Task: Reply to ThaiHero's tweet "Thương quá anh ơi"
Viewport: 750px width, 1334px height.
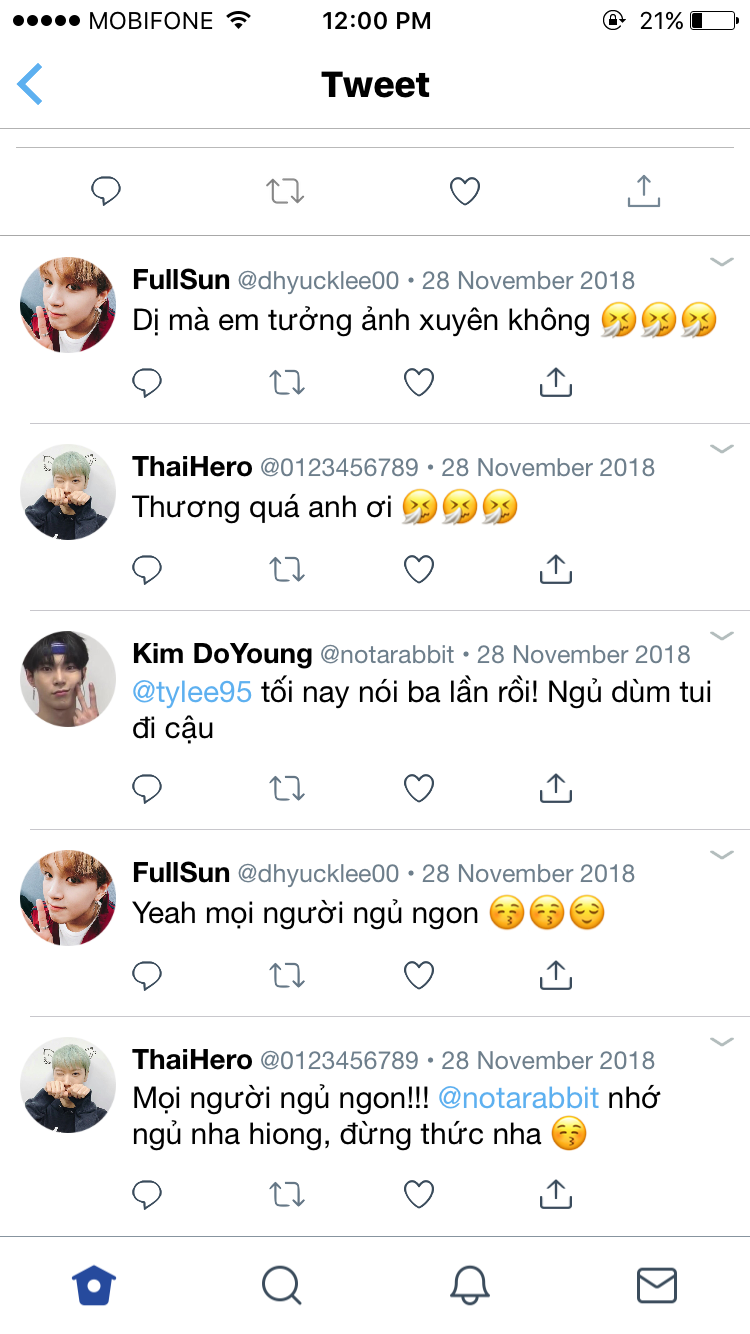Action: [147, 569]
